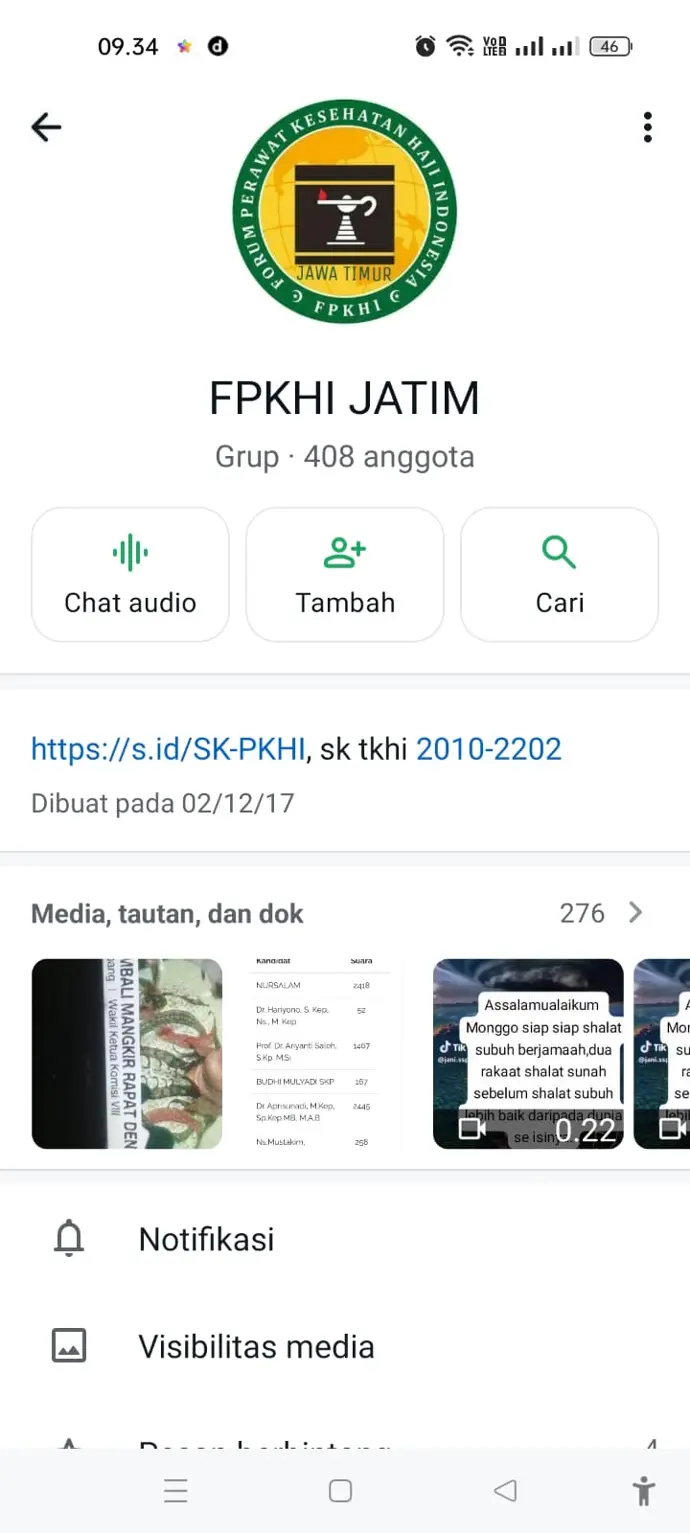
Task: Open the https://s.id/SK-PKHI link
Action: click(x=167, y=749)
